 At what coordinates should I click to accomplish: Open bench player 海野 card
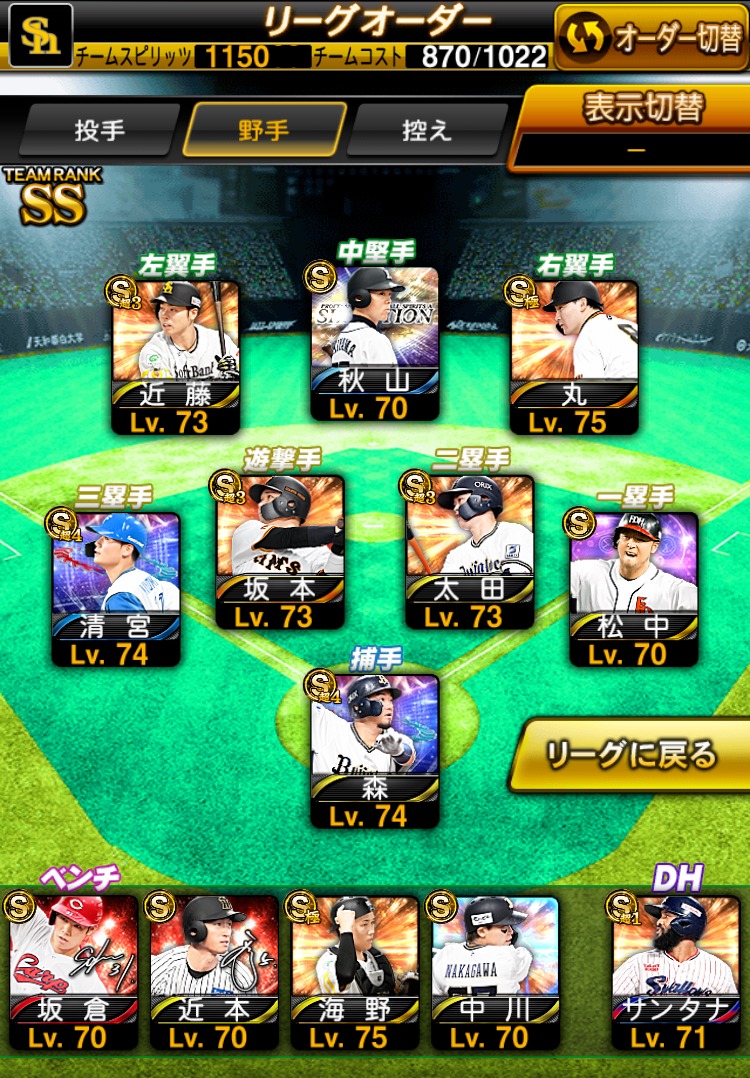coord(354,972)
